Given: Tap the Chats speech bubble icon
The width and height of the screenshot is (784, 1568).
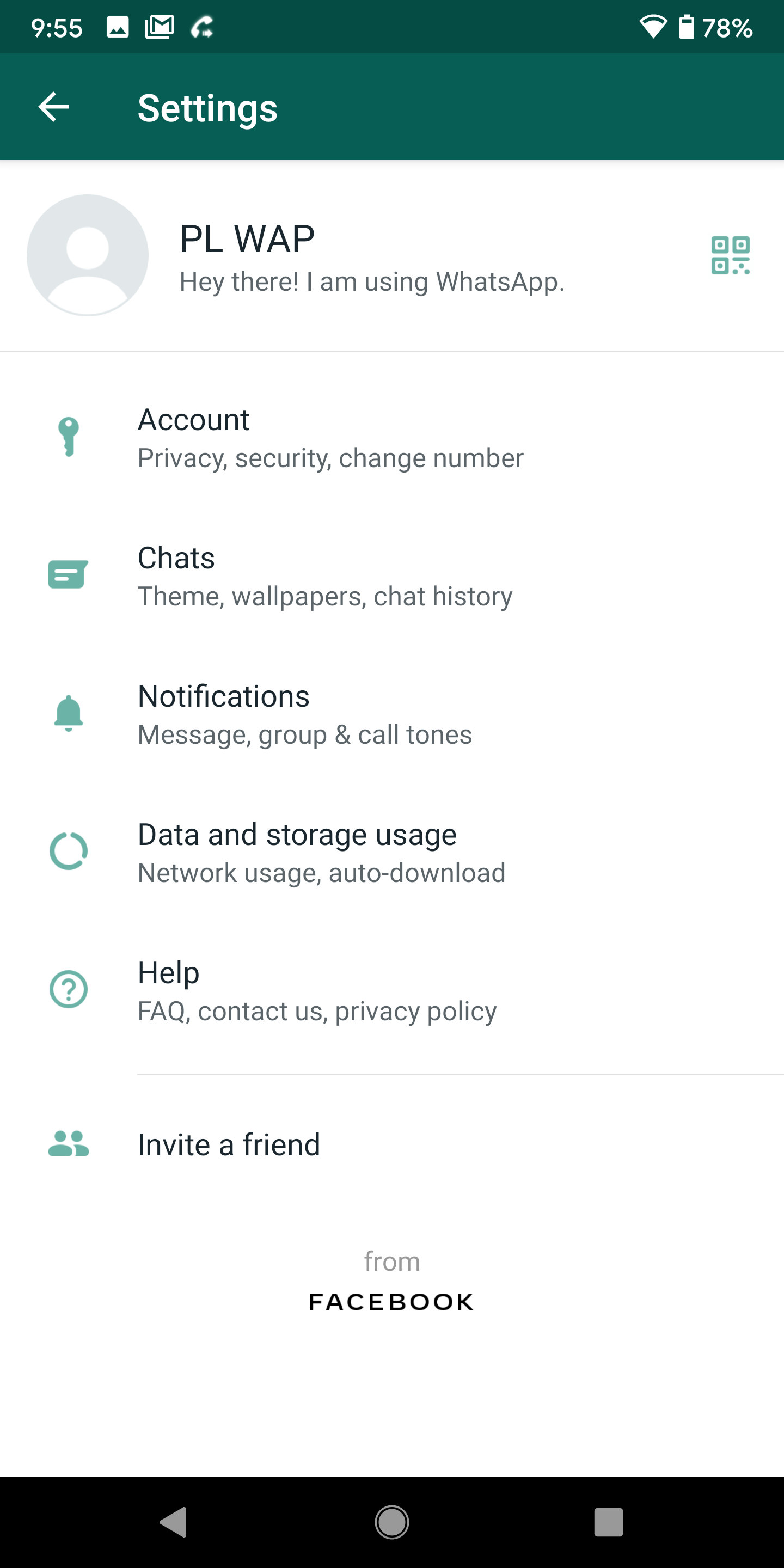Looking at the screenshot, I should [69, 574].
